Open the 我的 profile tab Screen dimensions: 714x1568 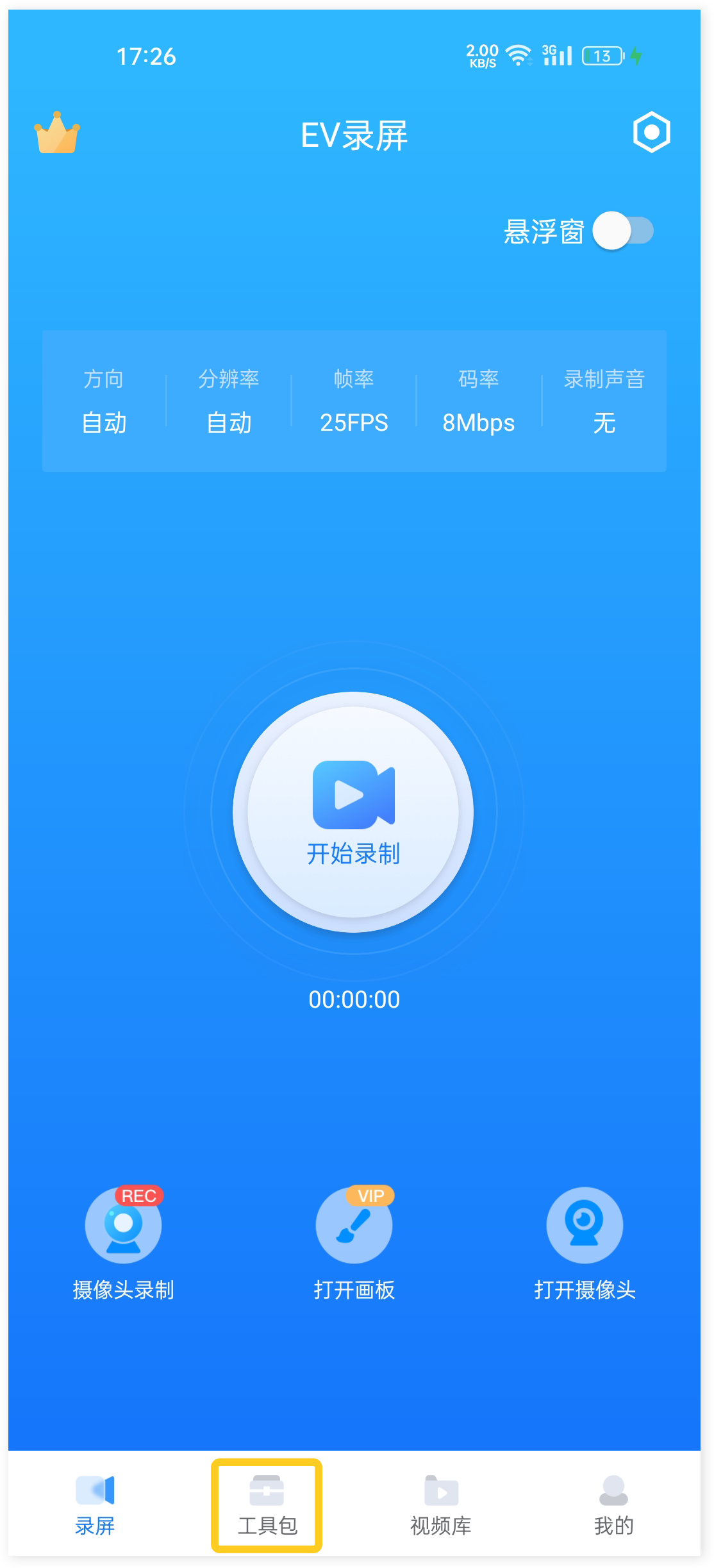coord(613,1505)
